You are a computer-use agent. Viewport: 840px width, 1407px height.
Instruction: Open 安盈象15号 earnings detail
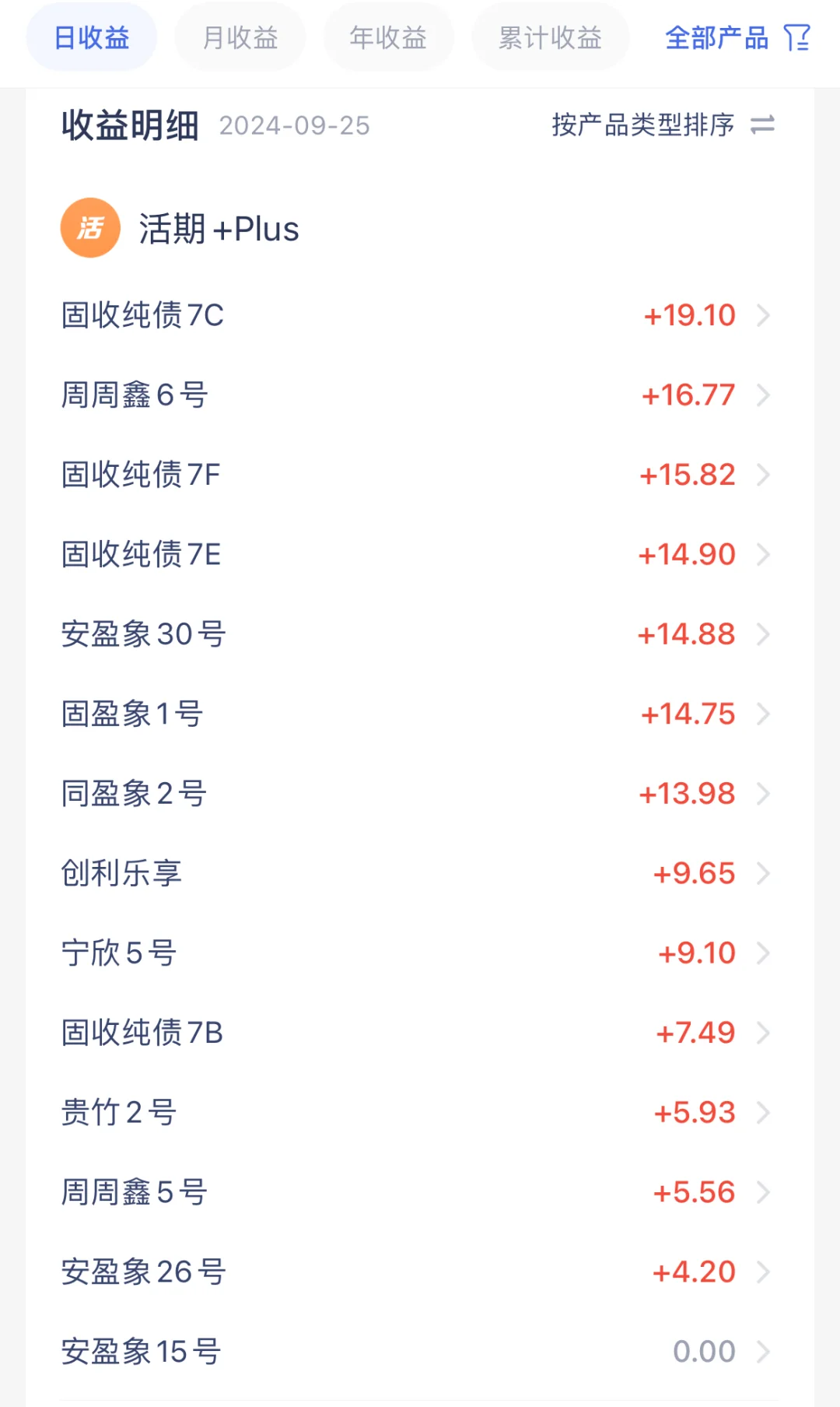(418, 1353)
